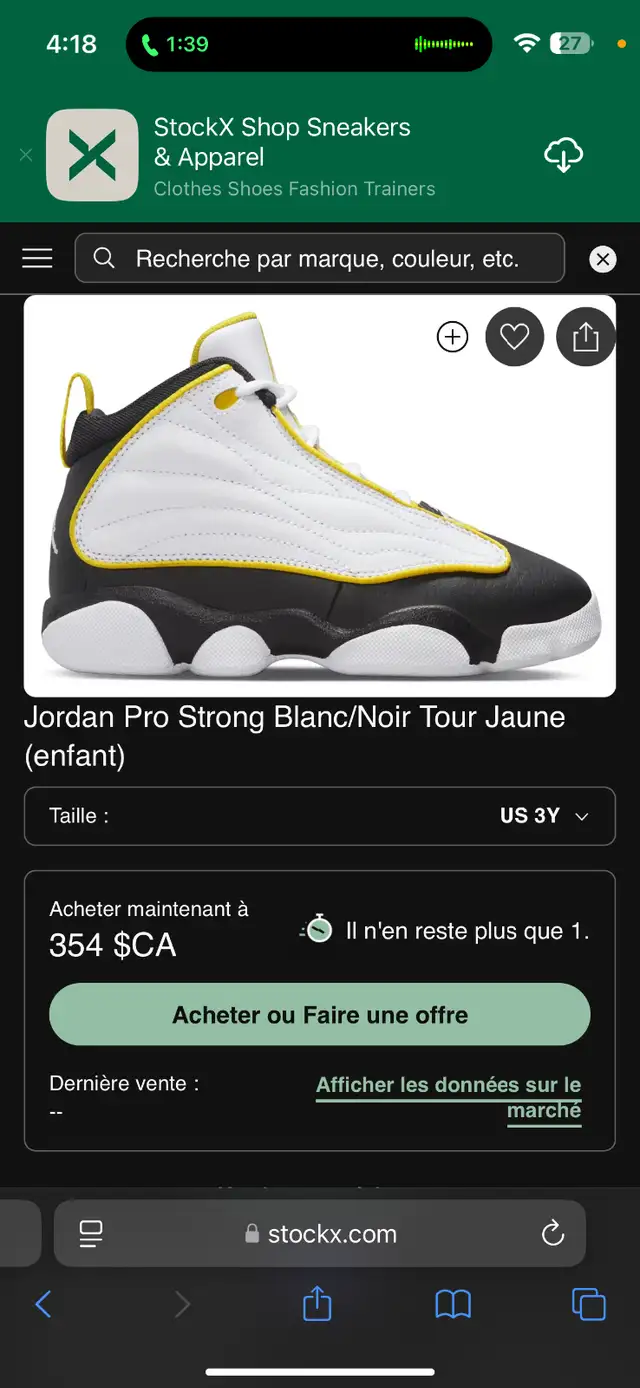Image resolution: width=640 pixels, height=1388 pixels.
Task: Open the Jordan Pro Strong product image
Action: point(320,496)
